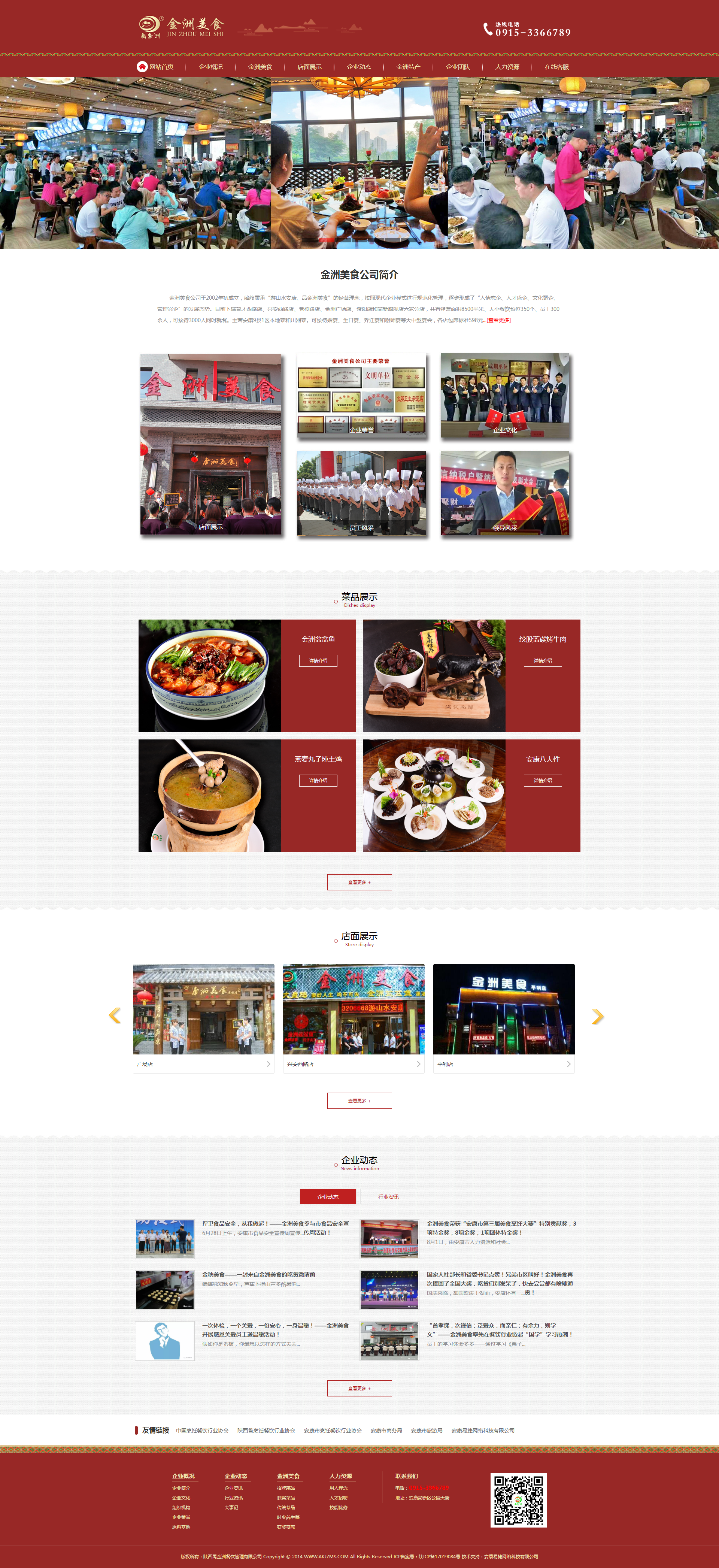
Task: Open the 企业概况 navigation item
Action: 210,67
